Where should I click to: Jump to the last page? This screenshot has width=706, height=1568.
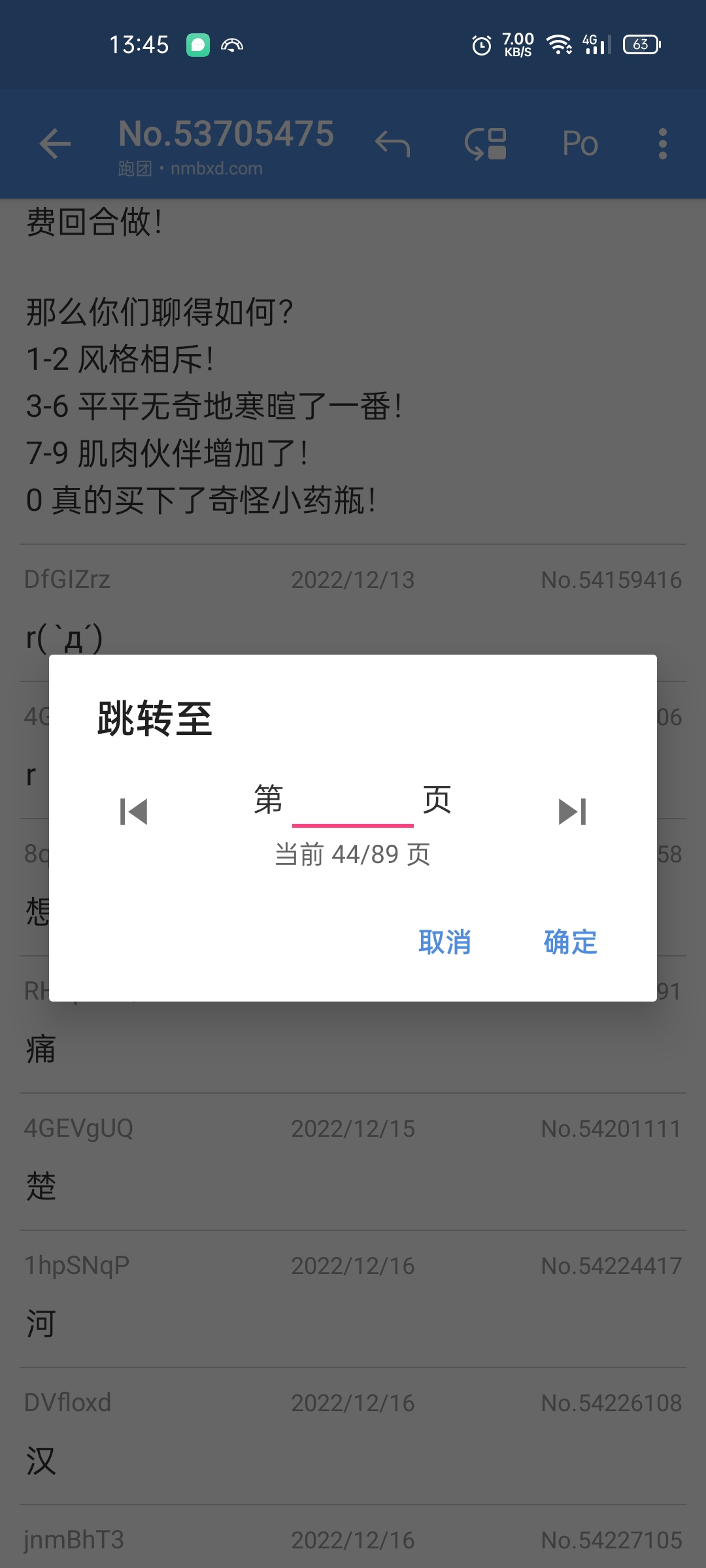pyautogui.click(x=572, y=811)
